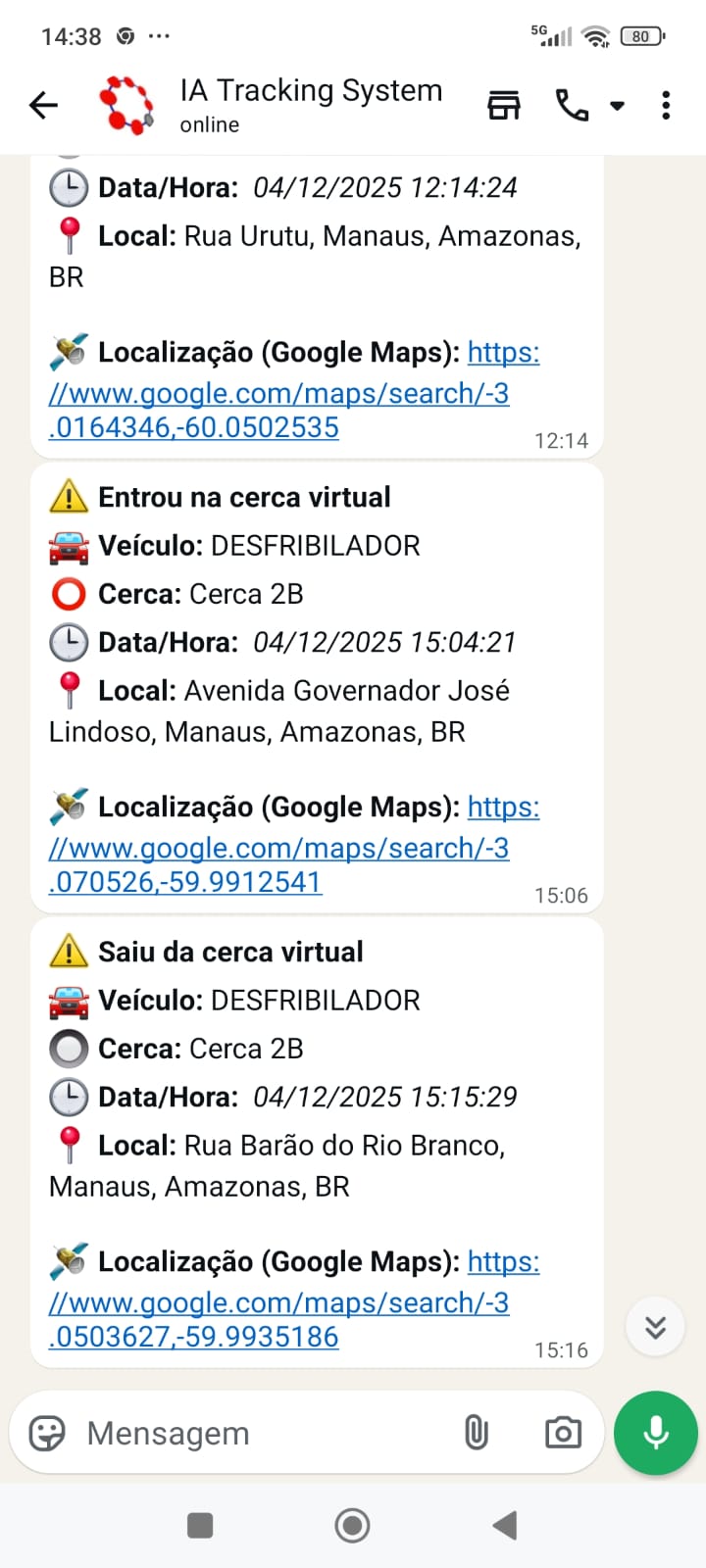Start a voice call with IA Tracking System

point(572,105)
